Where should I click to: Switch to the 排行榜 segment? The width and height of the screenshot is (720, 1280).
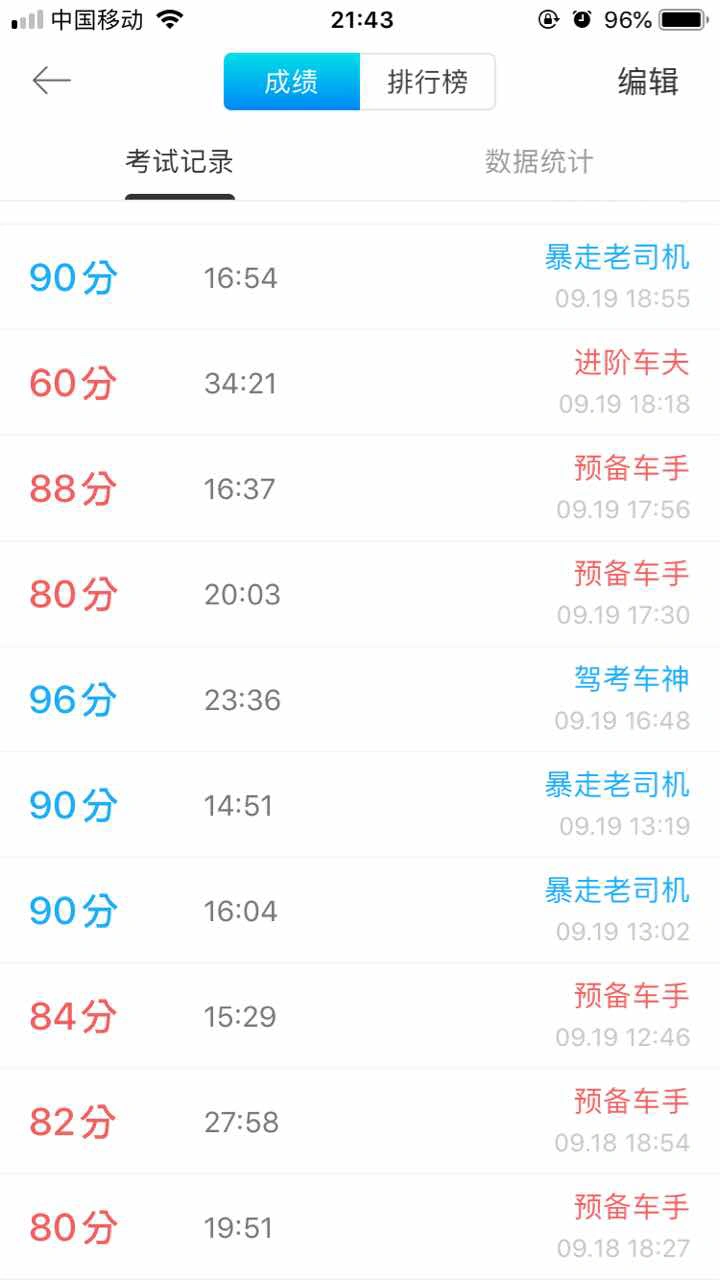[427, 82]
